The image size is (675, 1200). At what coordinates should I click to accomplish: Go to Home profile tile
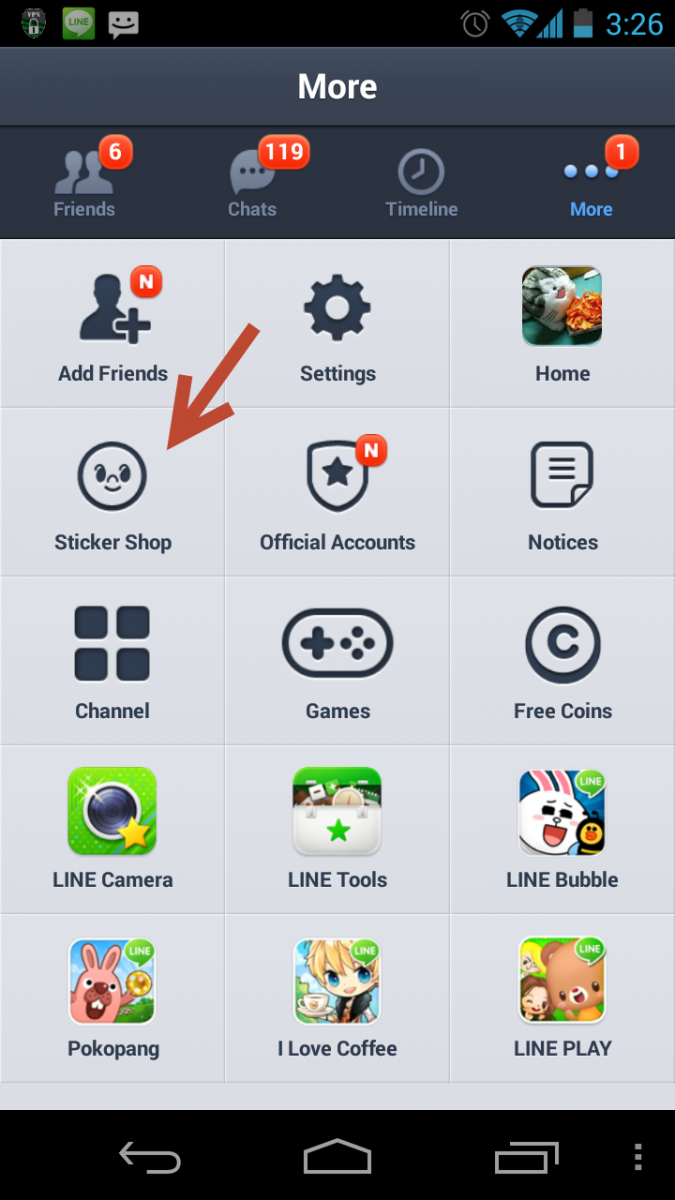pos(562,323)
